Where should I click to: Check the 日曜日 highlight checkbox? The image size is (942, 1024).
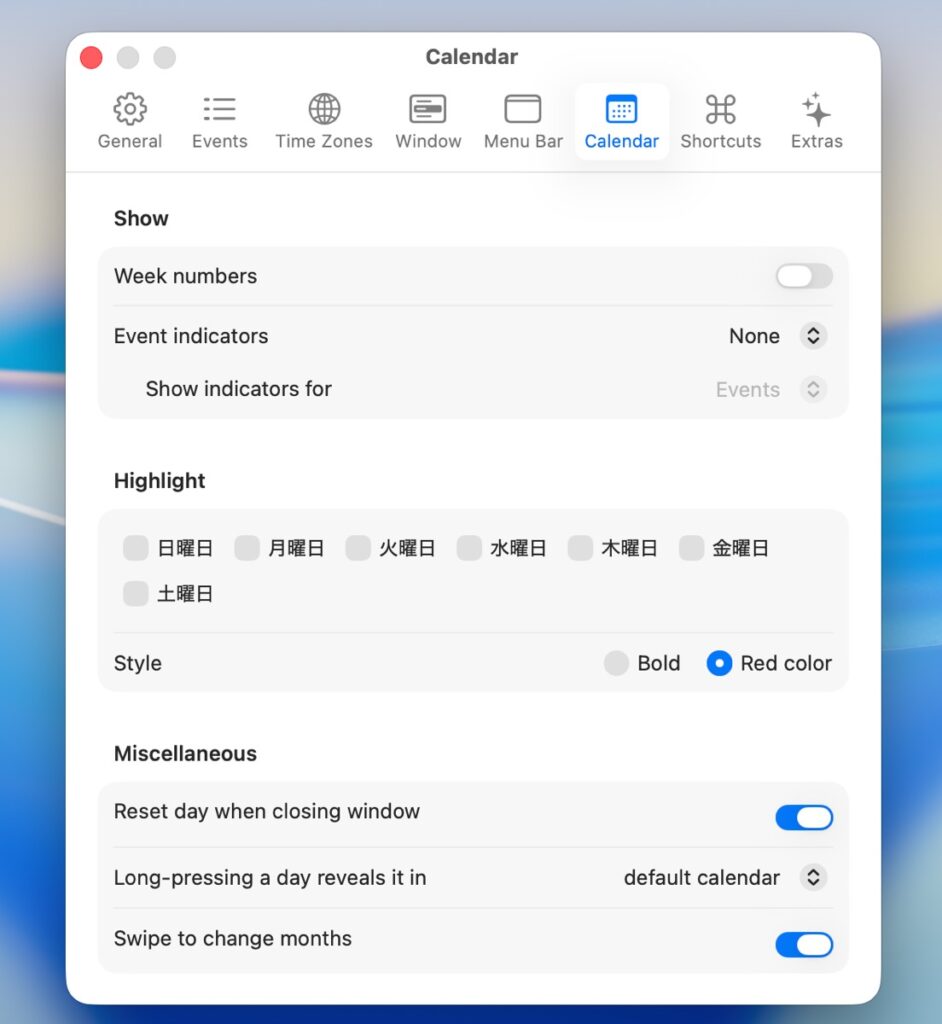pyautogui.click(x=136, y=548)
